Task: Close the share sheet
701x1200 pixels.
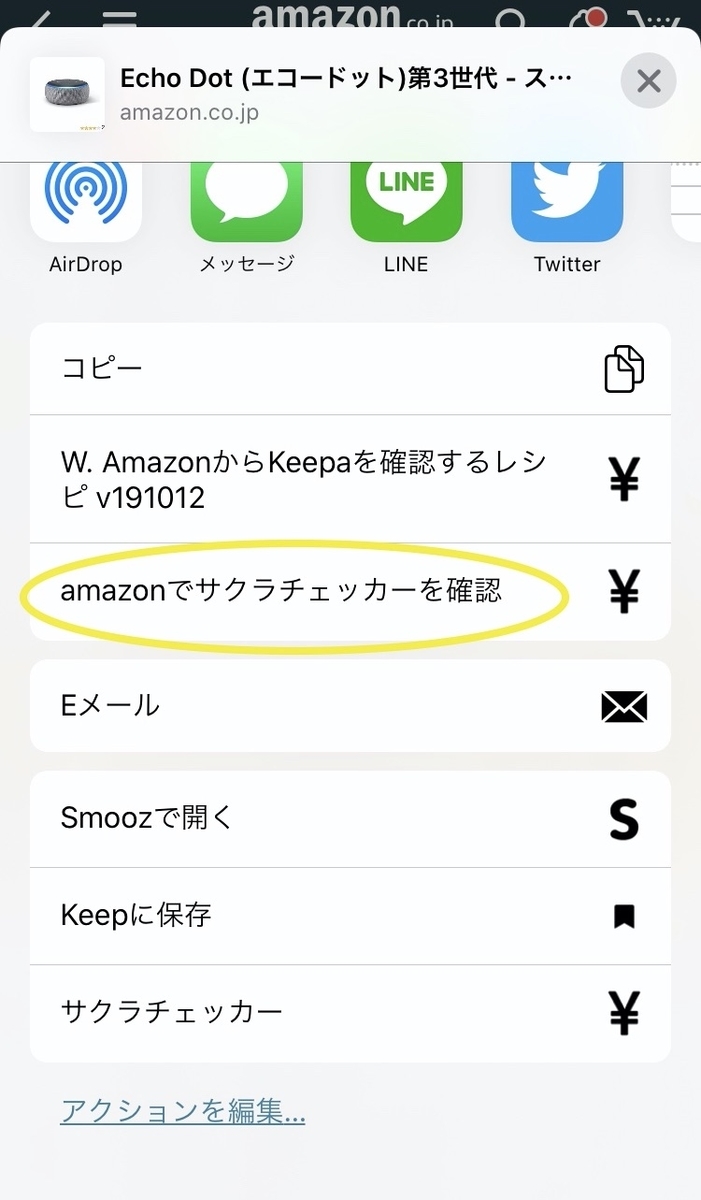Action: point(648,81)
